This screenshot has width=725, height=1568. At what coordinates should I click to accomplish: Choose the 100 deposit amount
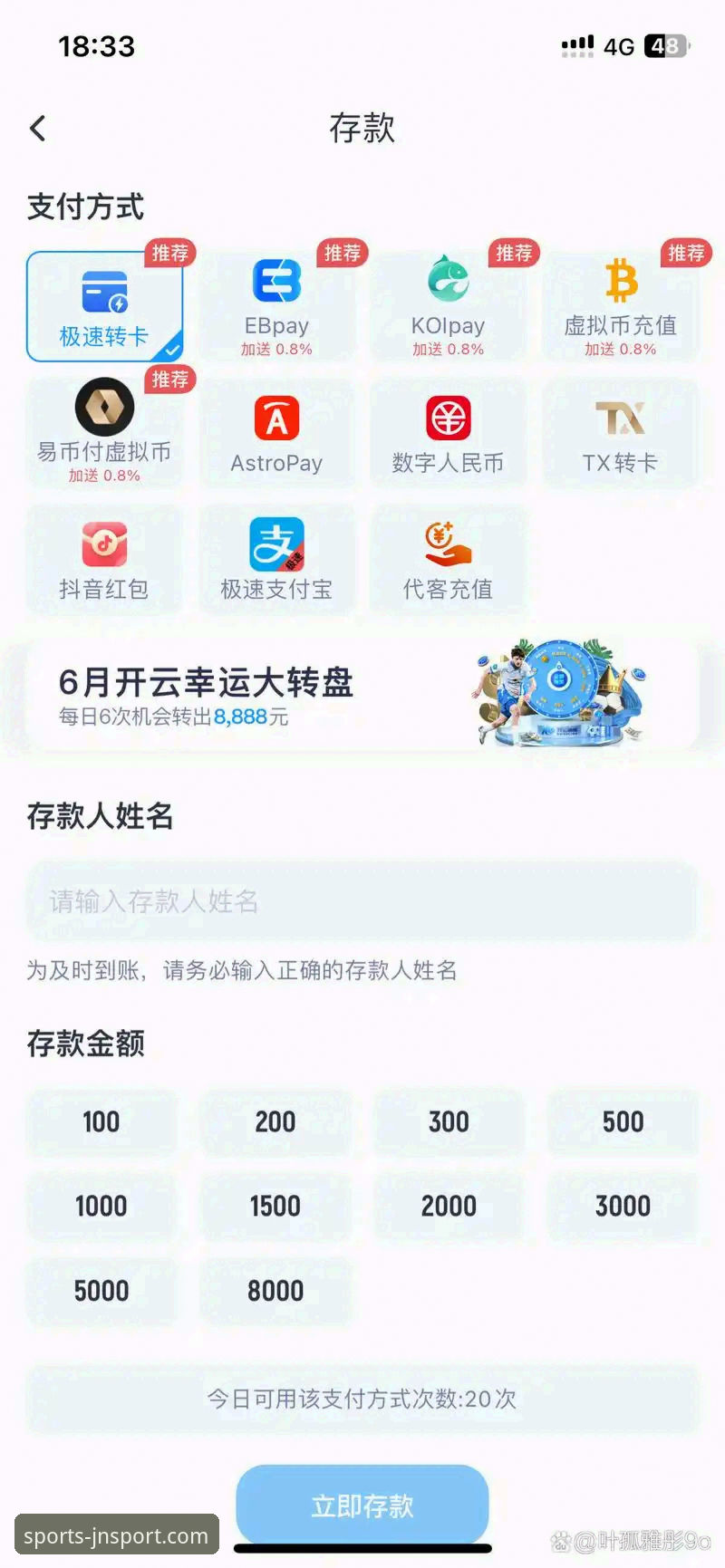(101, 1122)
